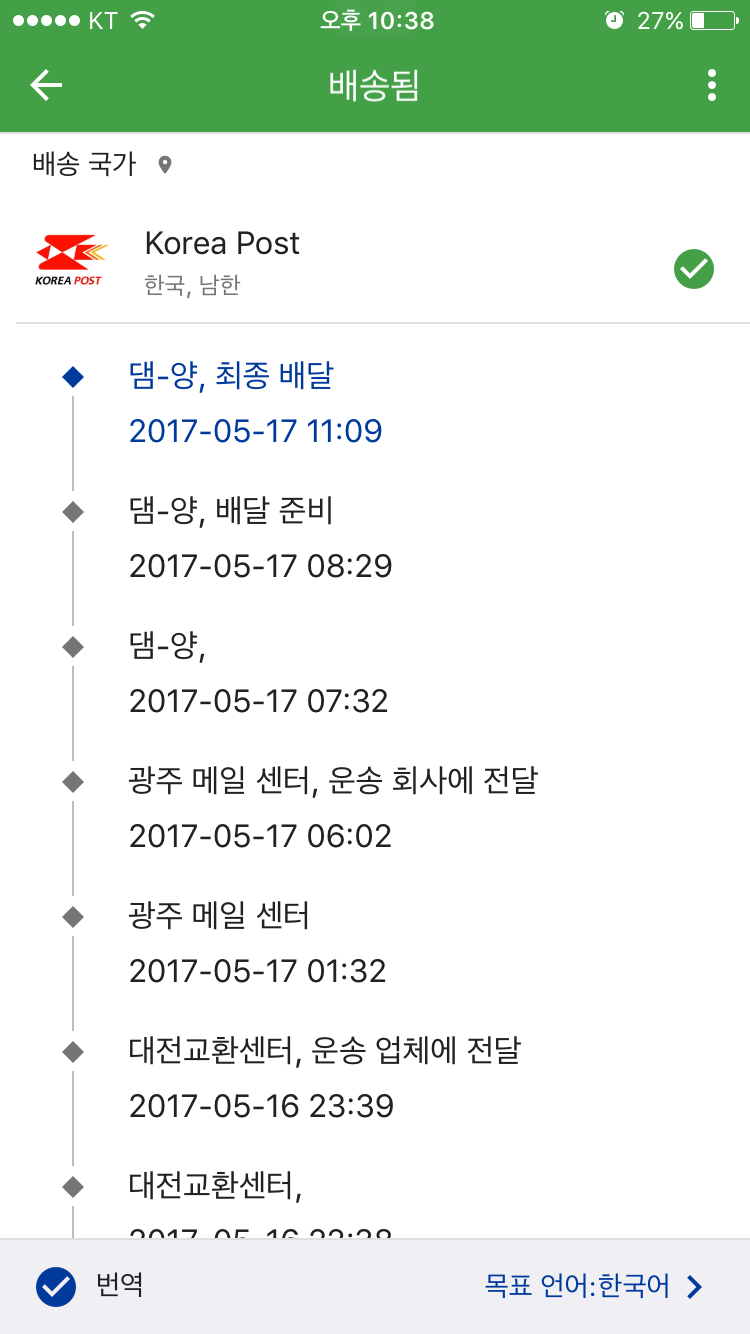Go back using the top-left arrow

pyautogui.click(x=46, y=86)
